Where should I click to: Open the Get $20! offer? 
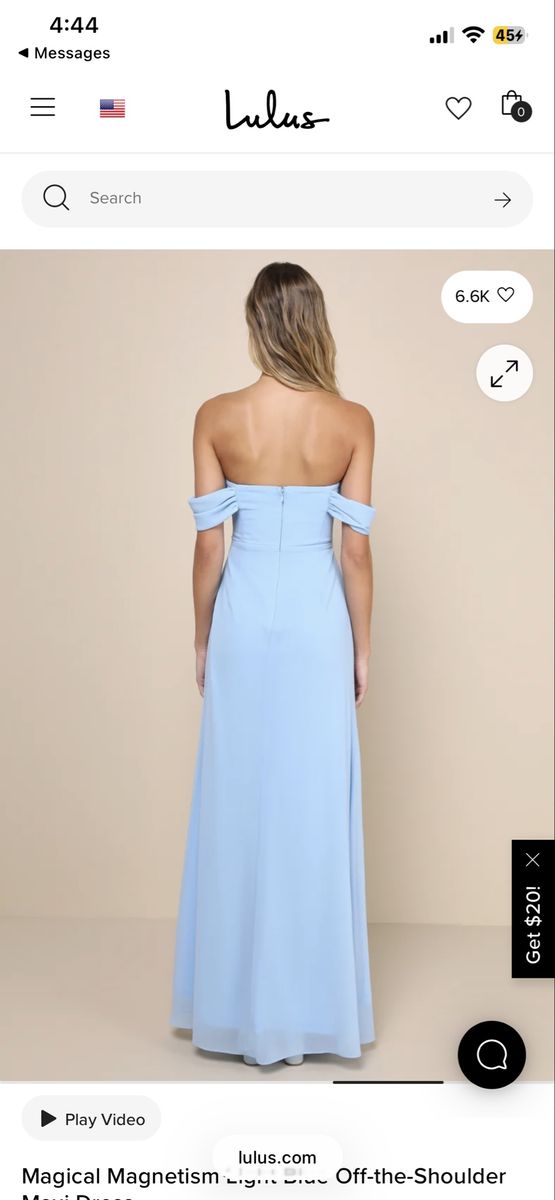533,924
